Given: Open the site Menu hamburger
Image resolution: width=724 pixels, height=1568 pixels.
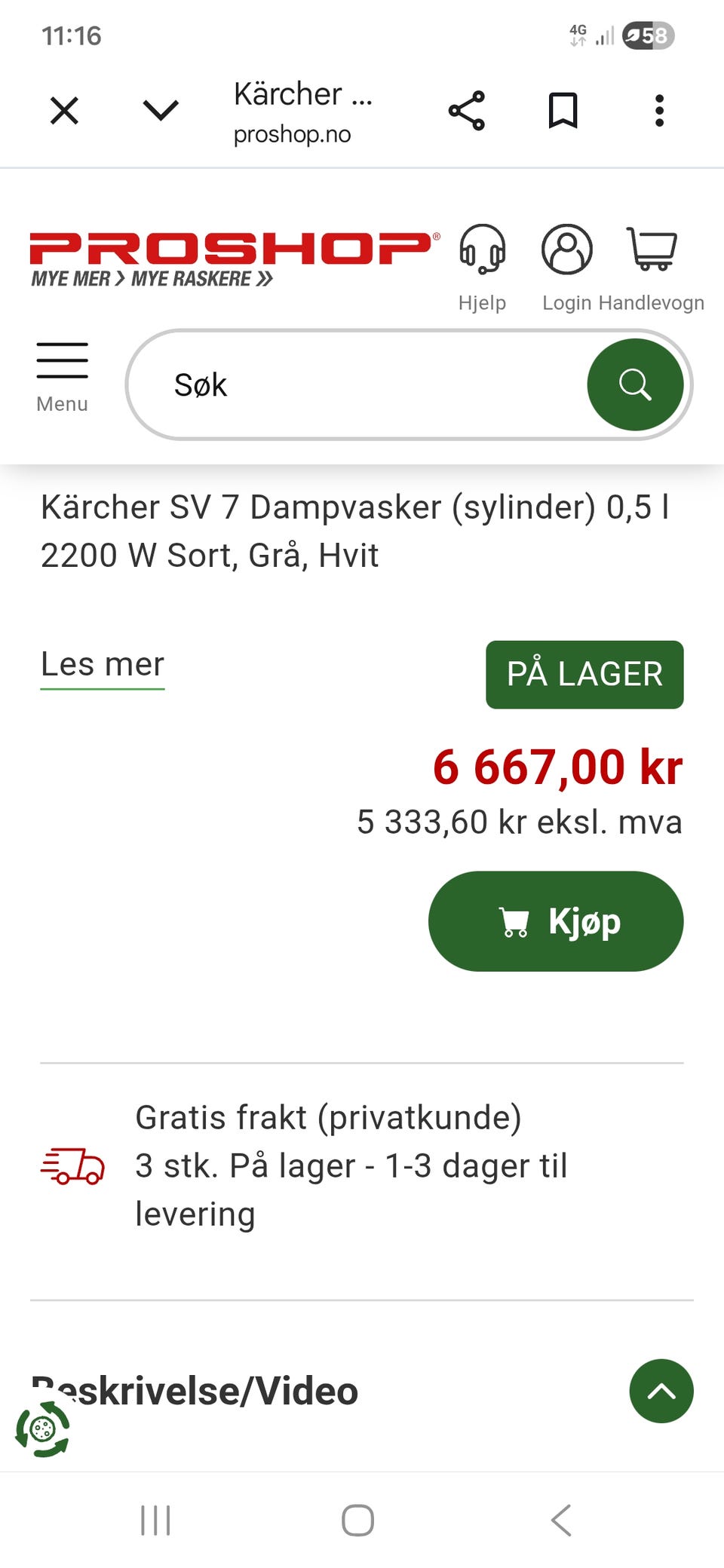Looking at the screenshot, I should pyautogui.click(x=62, y=360).
